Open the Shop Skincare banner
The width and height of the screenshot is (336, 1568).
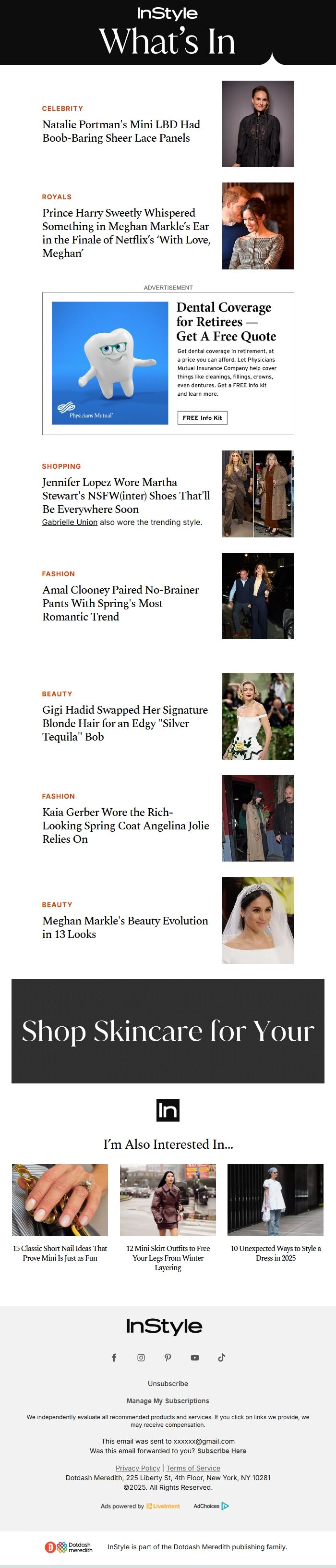168,1031
